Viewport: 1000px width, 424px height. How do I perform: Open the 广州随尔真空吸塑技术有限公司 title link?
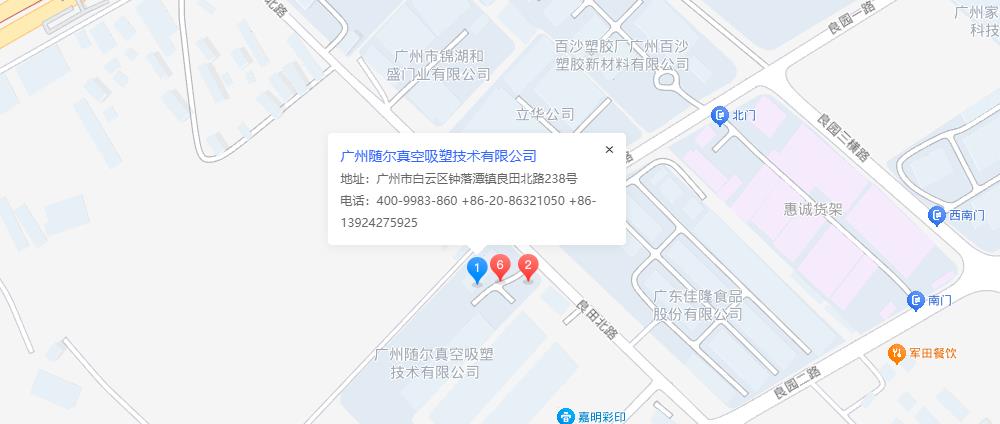tap(439, 155)
